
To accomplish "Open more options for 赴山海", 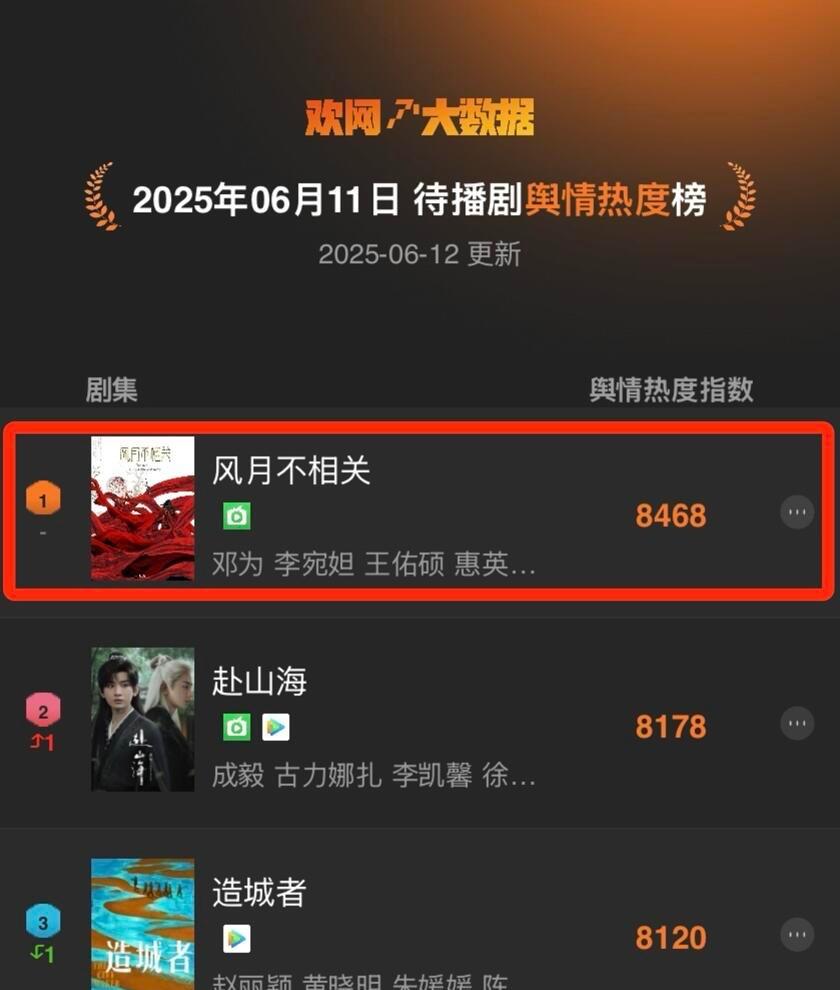I will (x=797, y=724).
